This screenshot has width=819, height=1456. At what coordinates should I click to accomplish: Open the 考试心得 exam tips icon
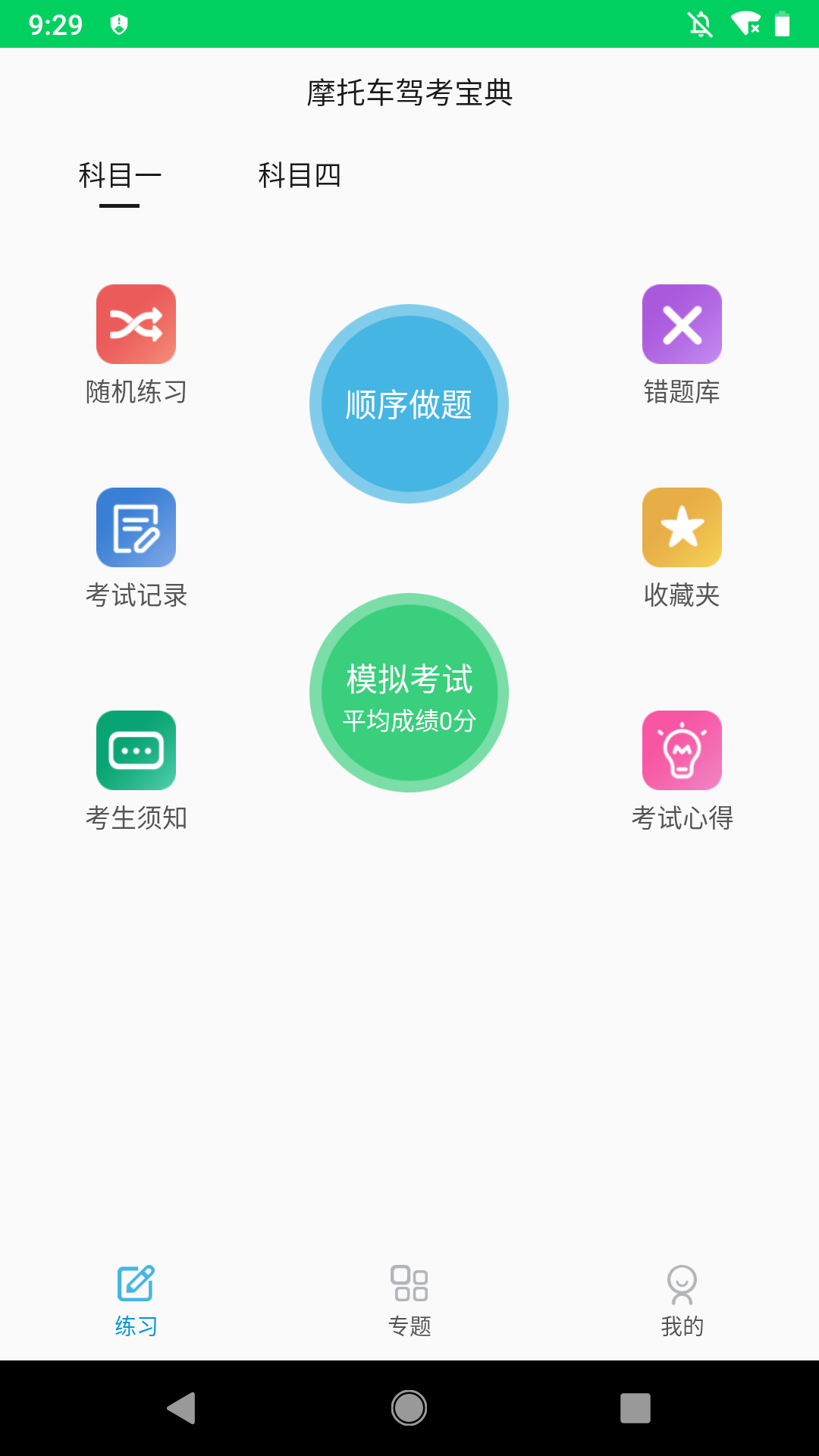(x=682, y=750)
